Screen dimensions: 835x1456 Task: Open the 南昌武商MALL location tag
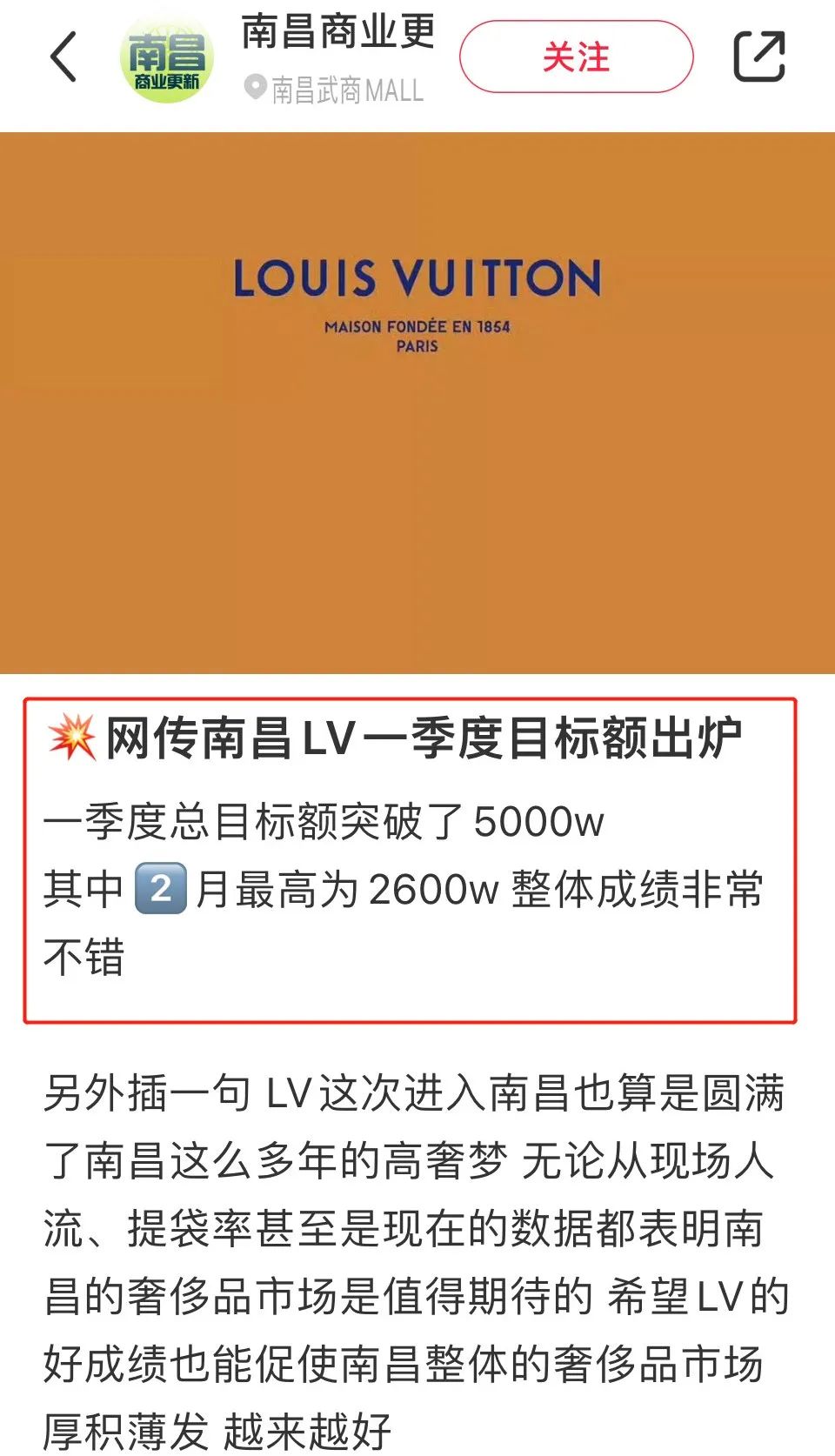pyautogui.click(x=335, y=90)
